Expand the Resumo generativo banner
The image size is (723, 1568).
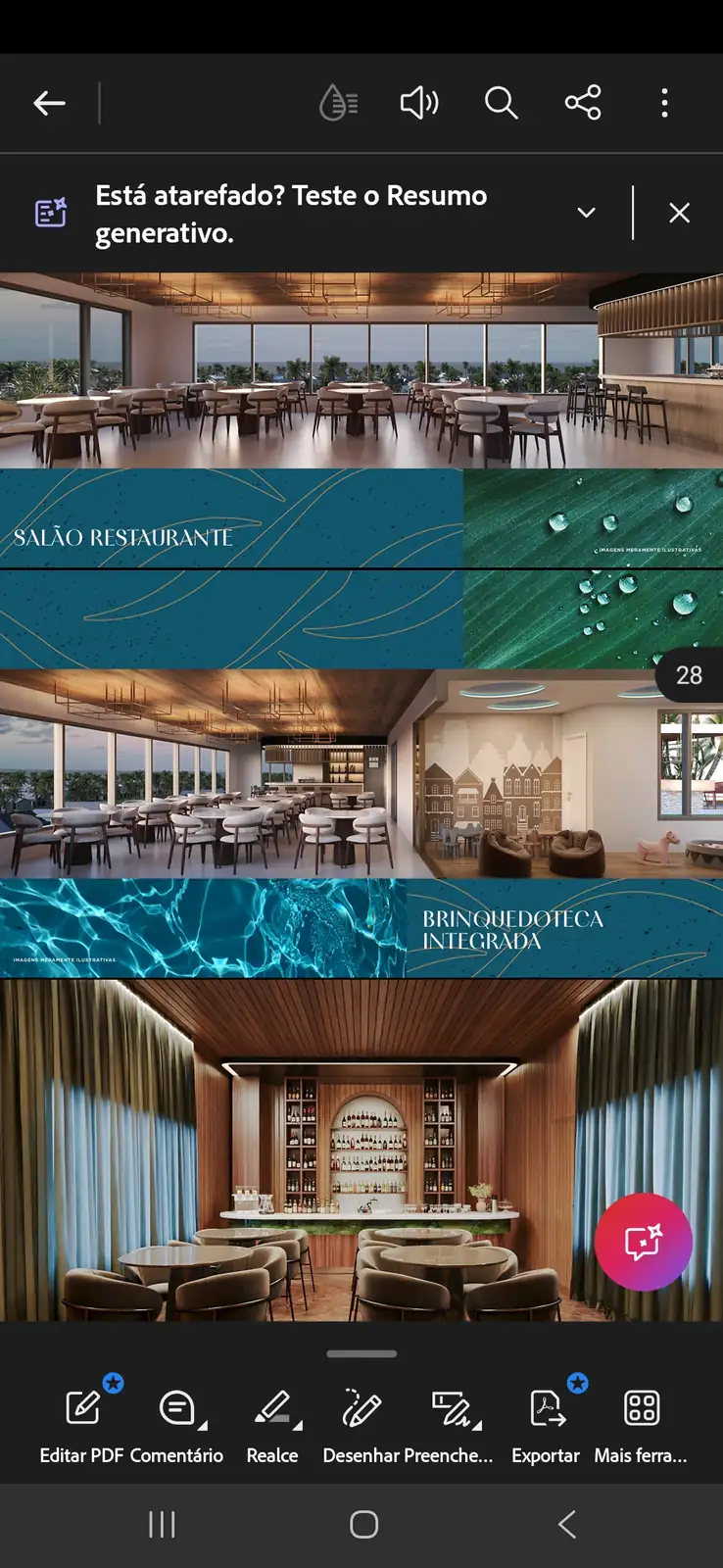tap(586, 213)
